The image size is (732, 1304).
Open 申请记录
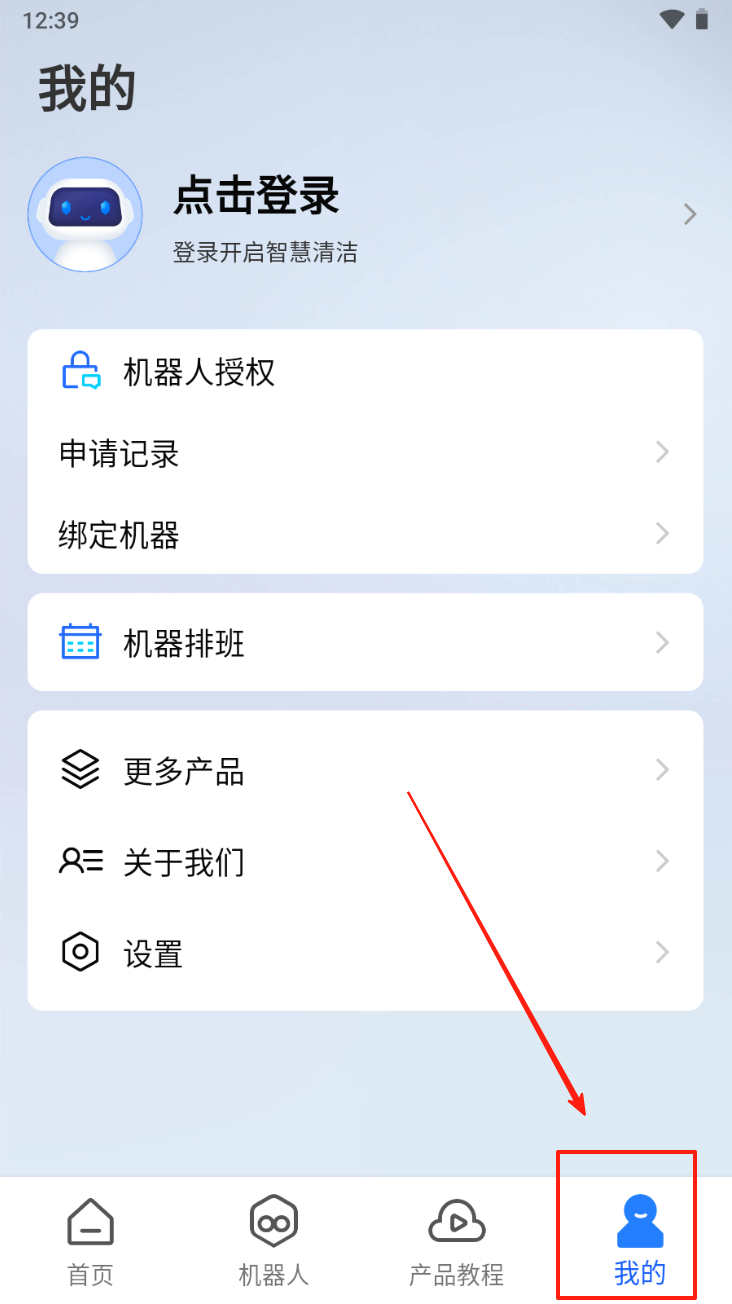[x=365, y=454]
